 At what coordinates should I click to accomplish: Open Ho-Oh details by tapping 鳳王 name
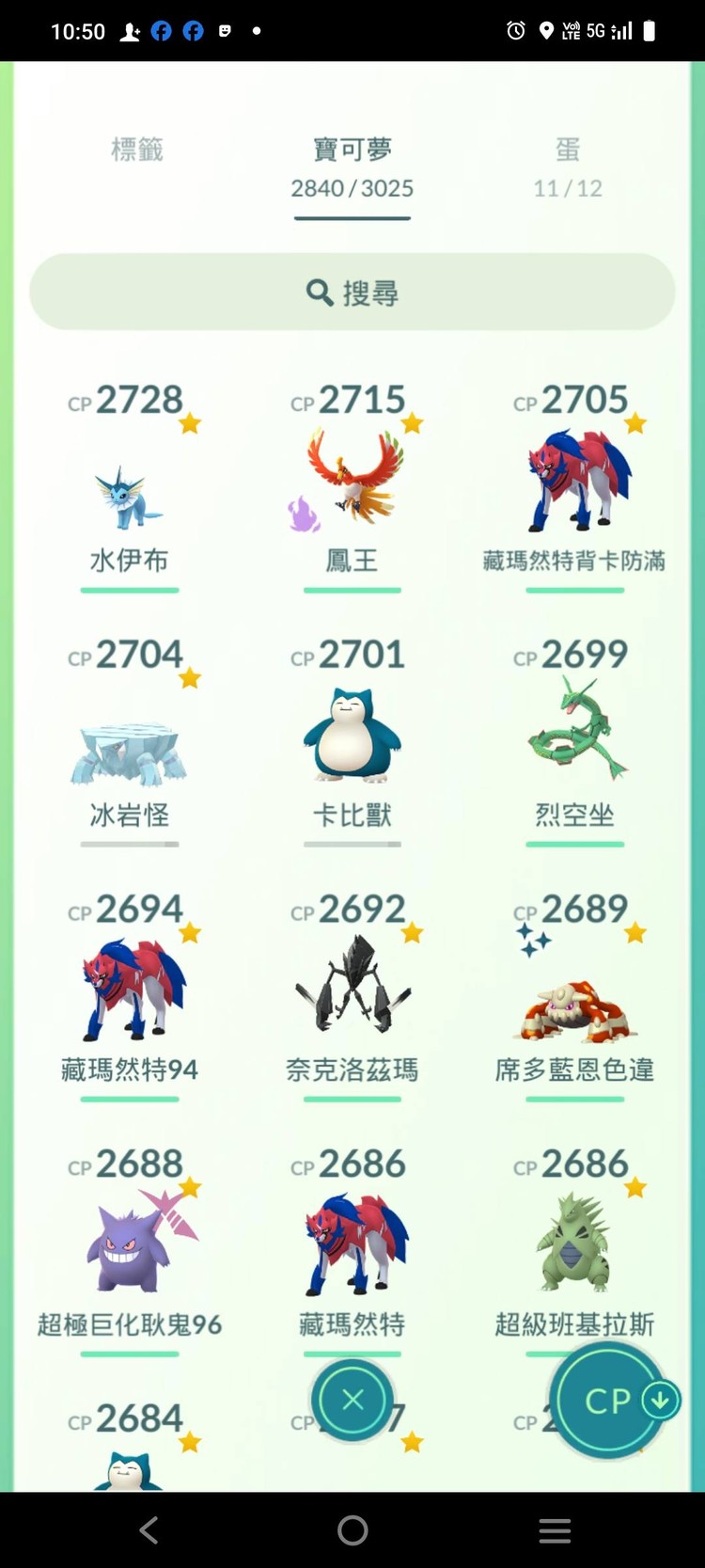tap(352, 561)
